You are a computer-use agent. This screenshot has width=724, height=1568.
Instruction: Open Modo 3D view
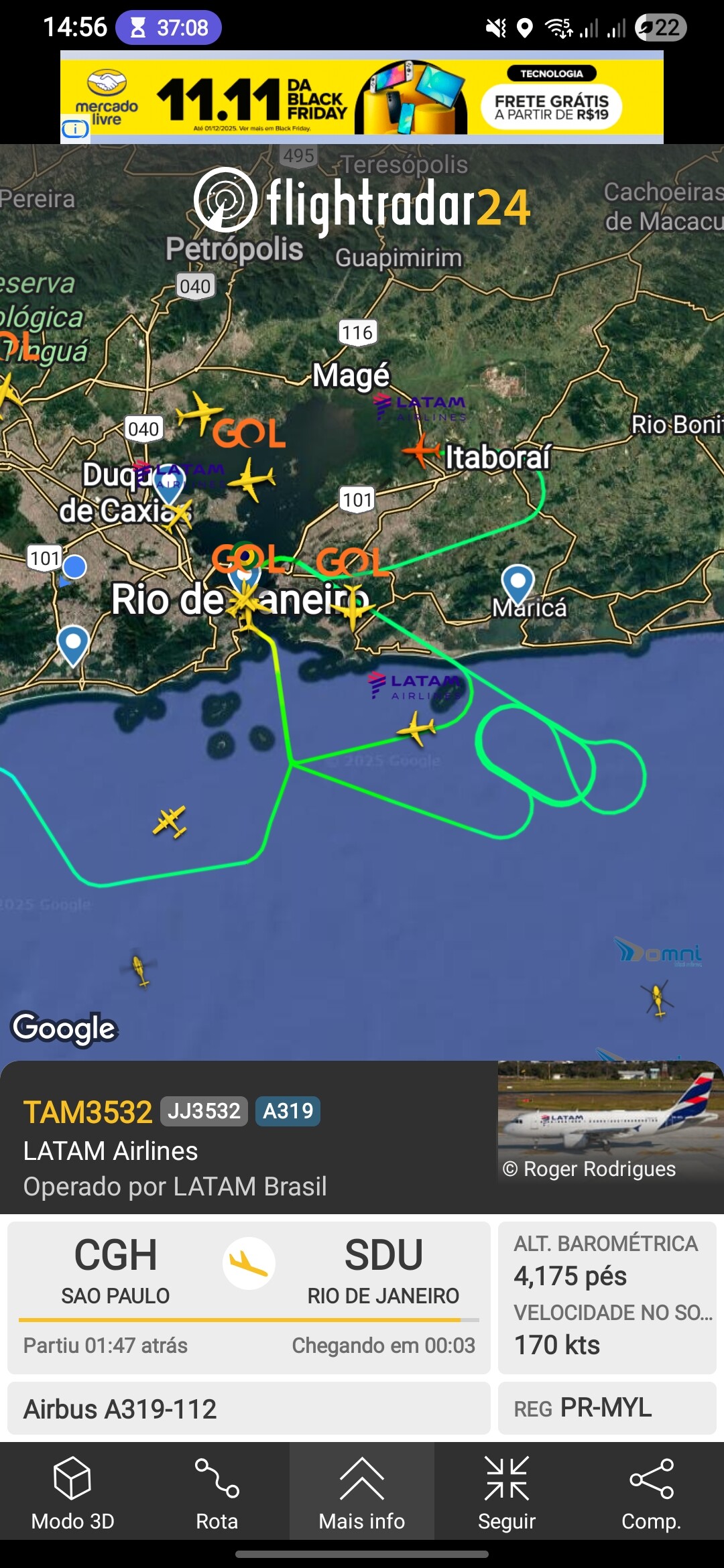72,1493
